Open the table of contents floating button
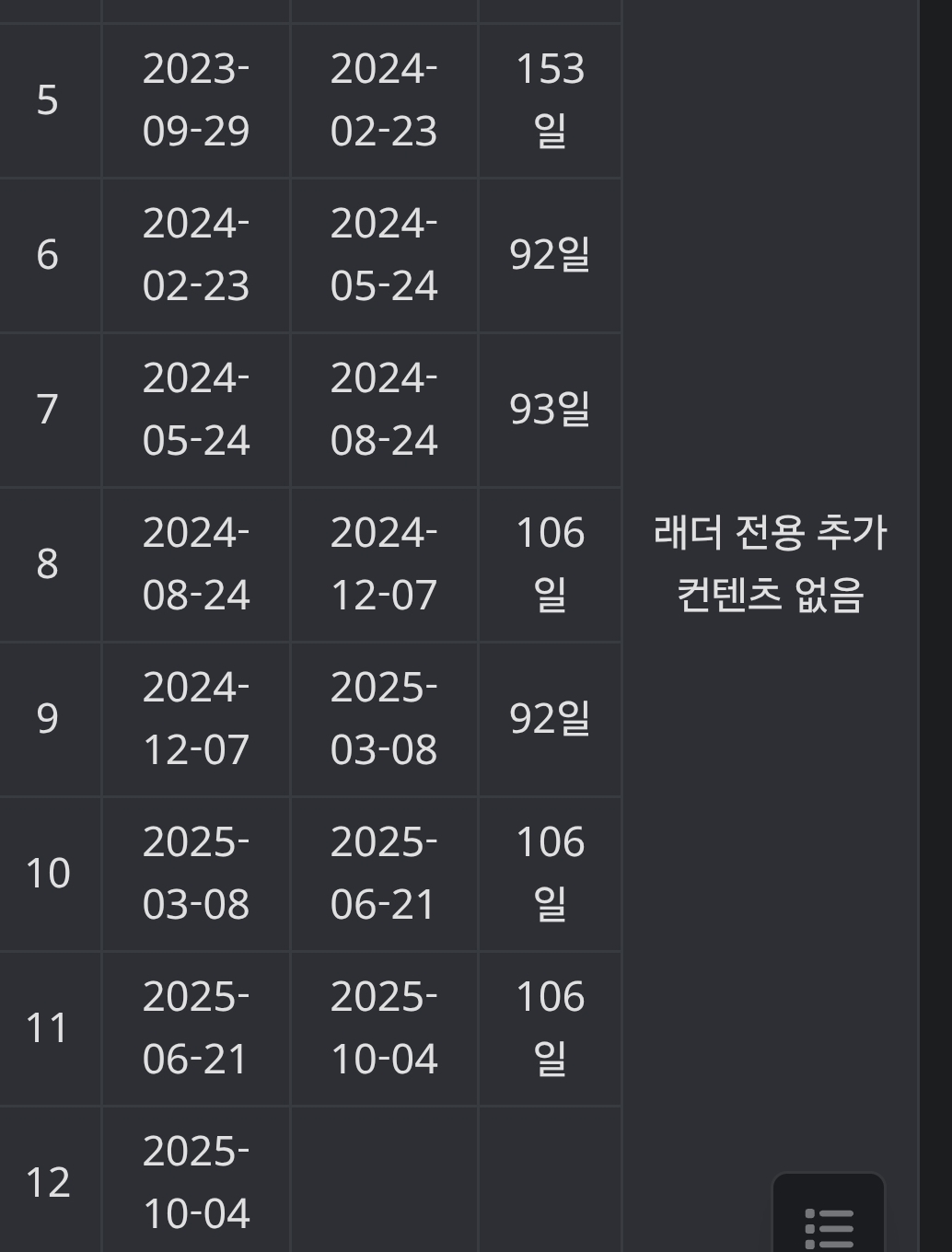The image size is (952, 1252). click(829, 1223)
